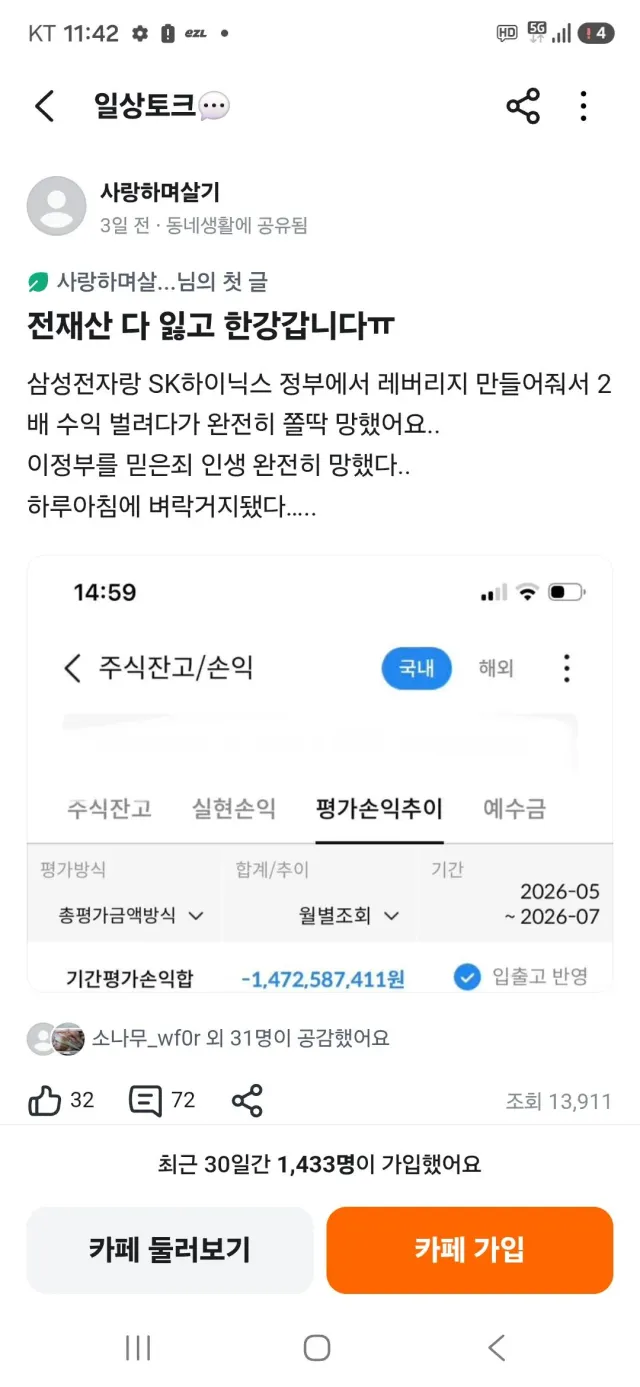This screenshot has height=1387, width=640.
Task: Join the cafe with 카페 가입
Action: pos(469,1250)
